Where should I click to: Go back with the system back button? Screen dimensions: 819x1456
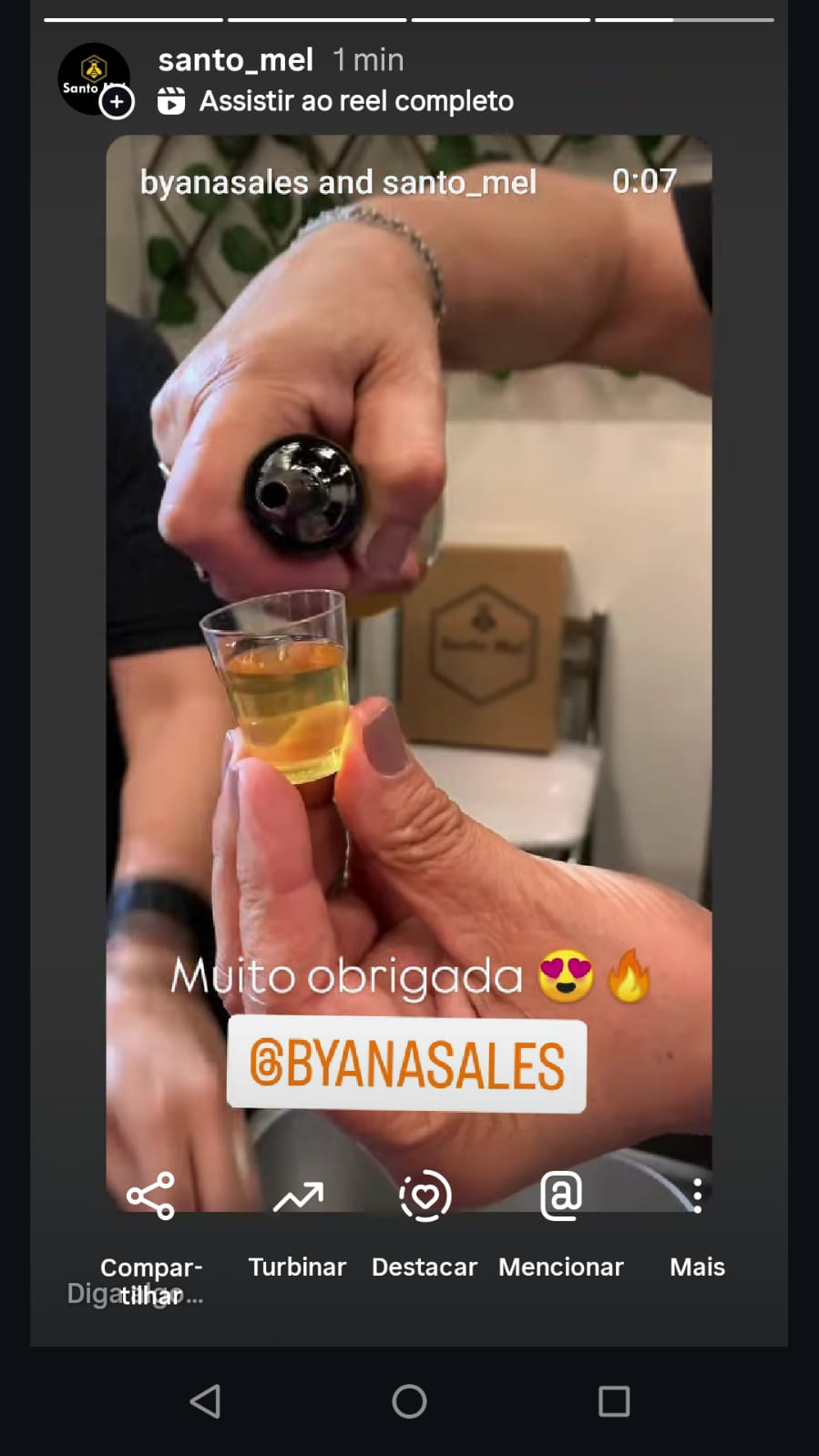205,1401
